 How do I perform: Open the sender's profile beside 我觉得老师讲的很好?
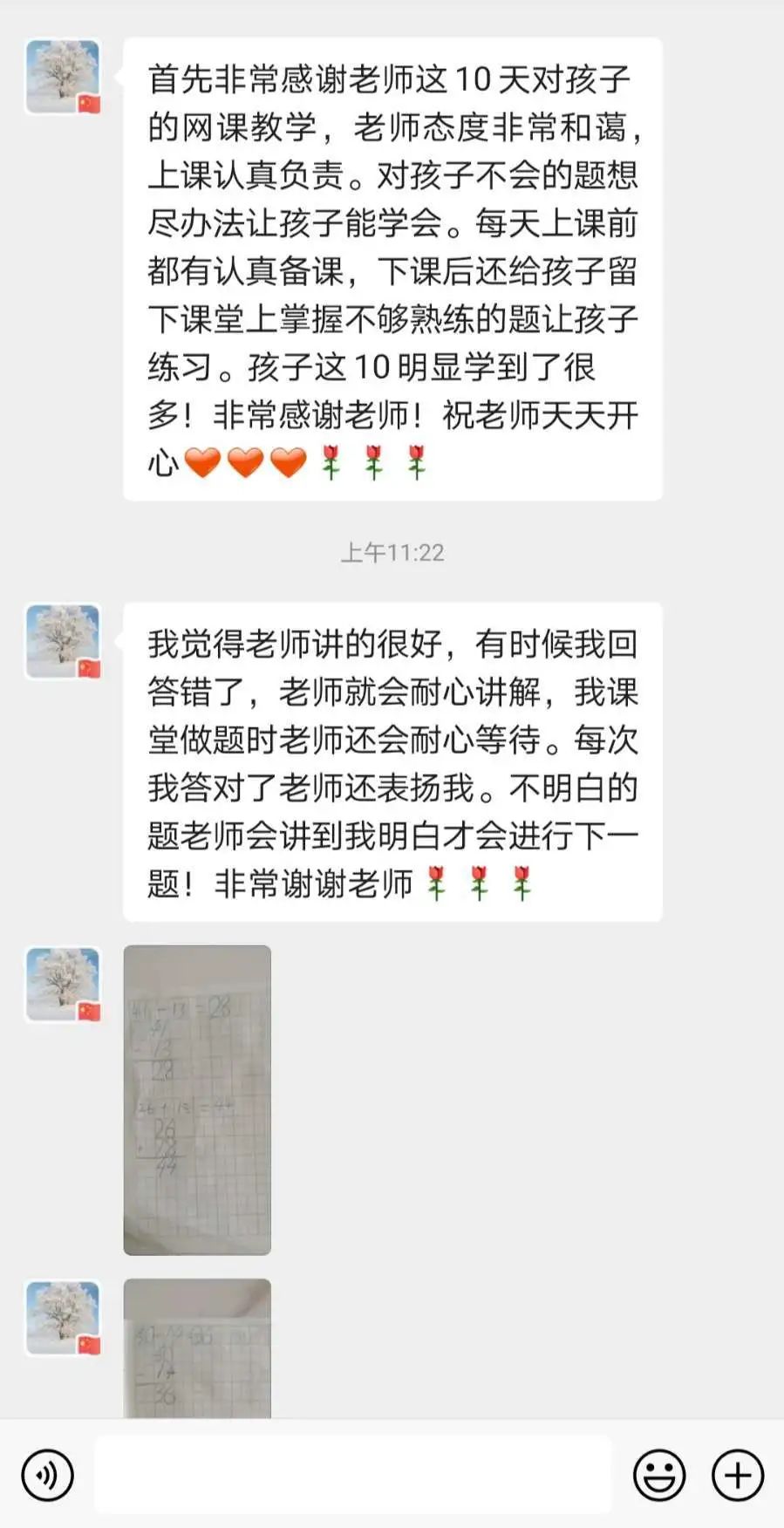(63, 641)
